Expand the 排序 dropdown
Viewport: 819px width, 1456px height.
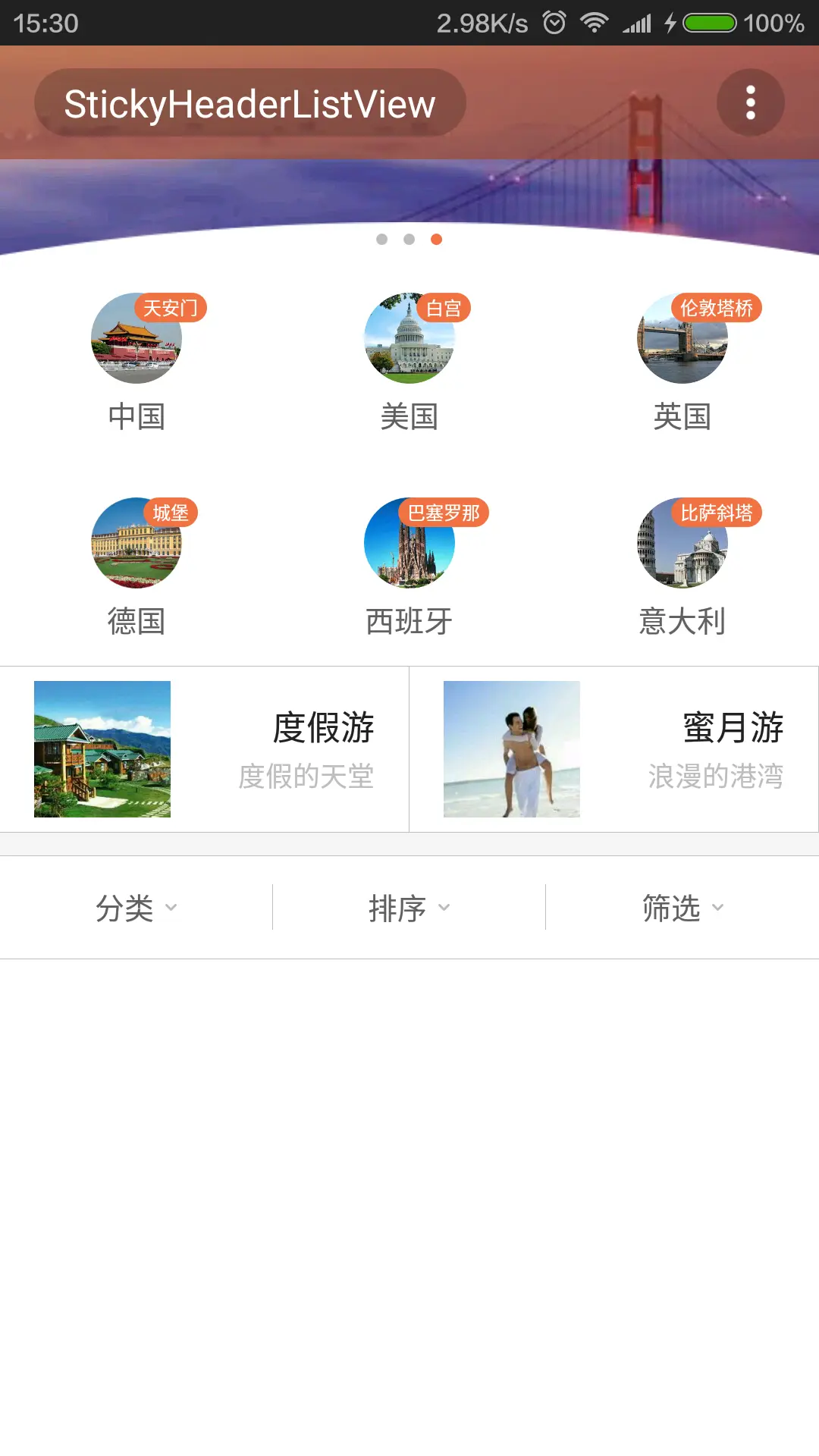pyautogui.click(x=409, y=907)
